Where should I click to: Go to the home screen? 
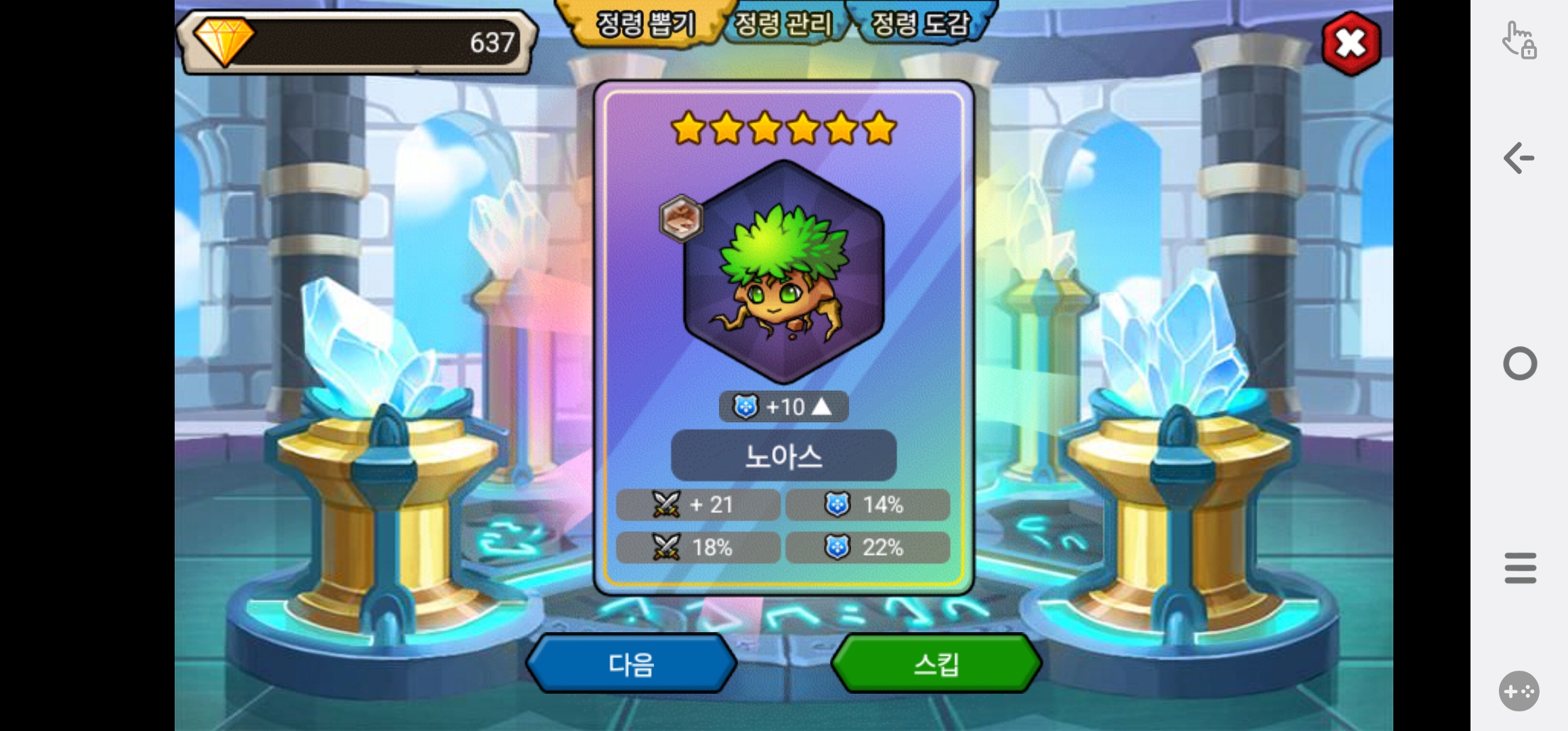point(1519,363)
